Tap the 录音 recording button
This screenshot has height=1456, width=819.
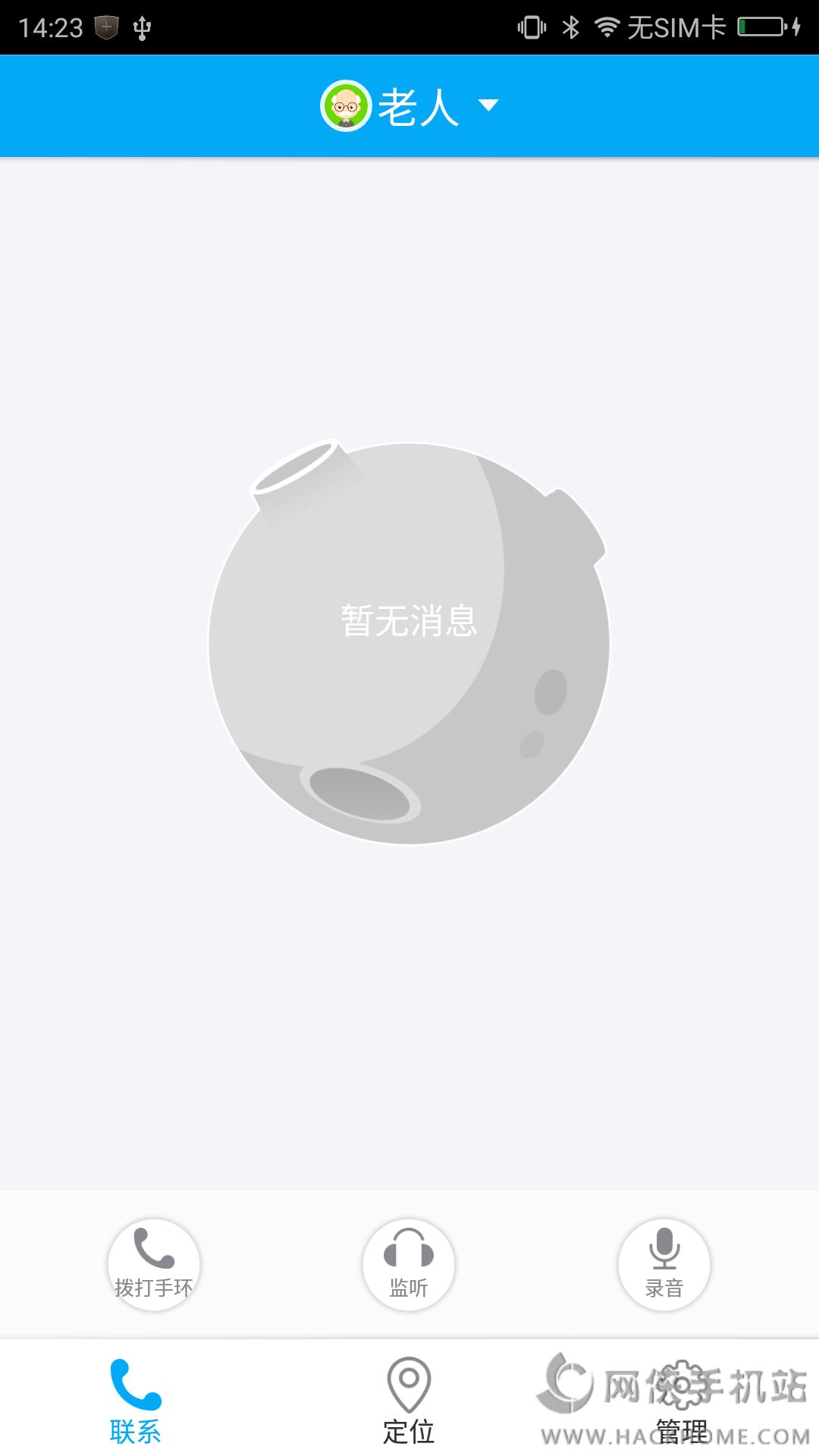click(664, 1264)
